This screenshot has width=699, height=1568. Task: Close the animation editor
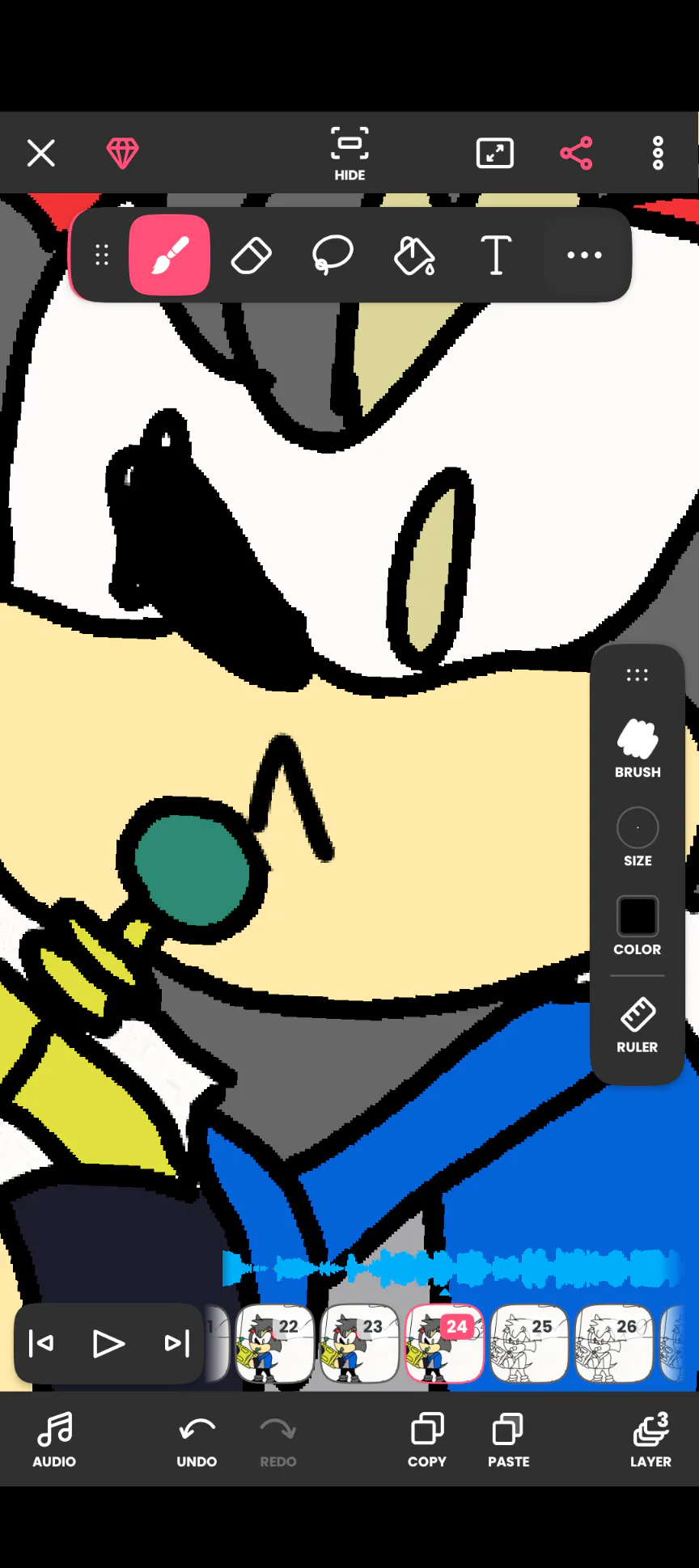[40, 153]
